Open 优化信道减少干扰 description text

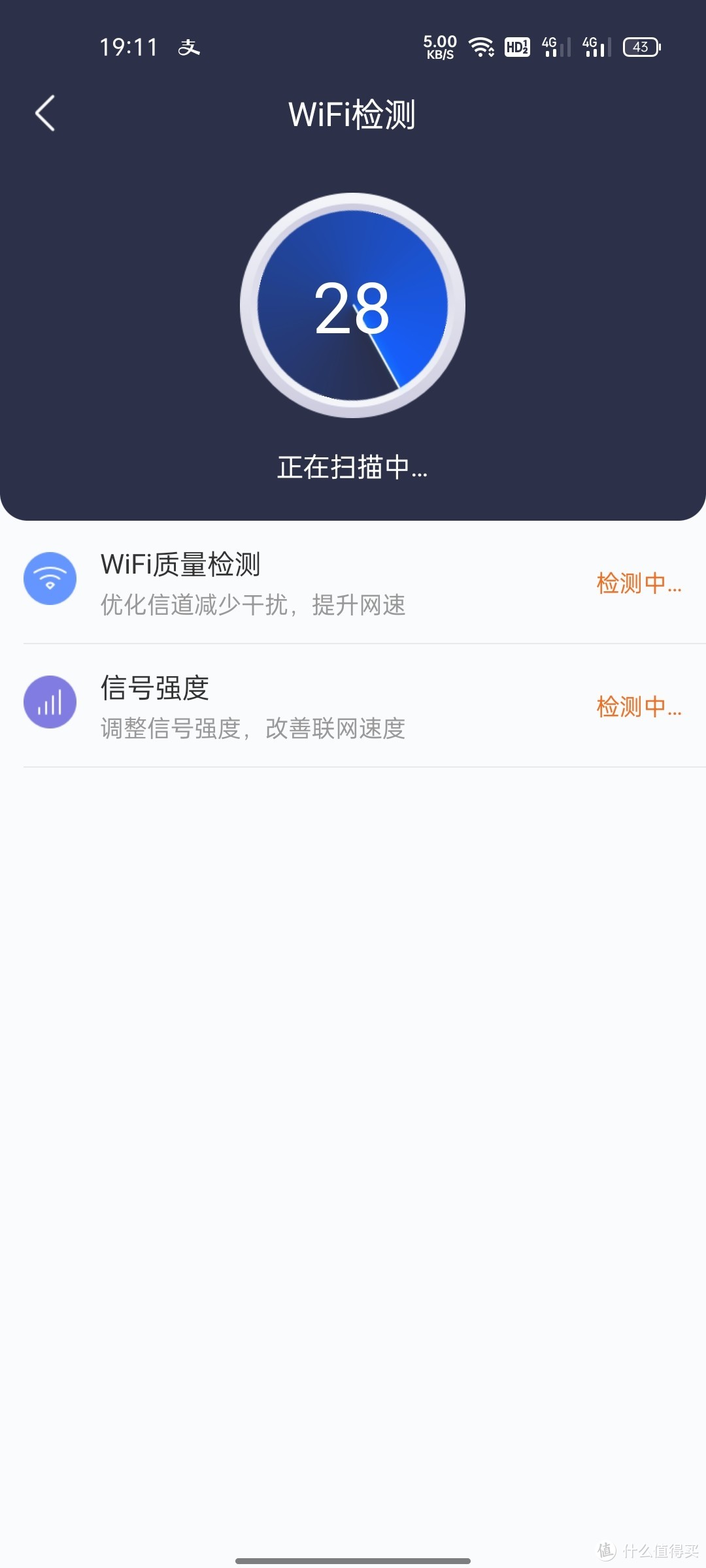(254, 606)
